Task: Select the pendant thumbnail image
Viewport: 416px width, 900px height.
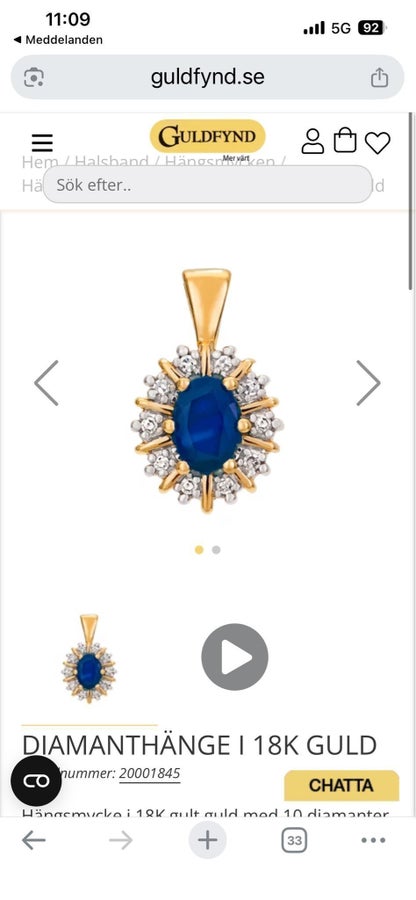Action: point(89,658)
